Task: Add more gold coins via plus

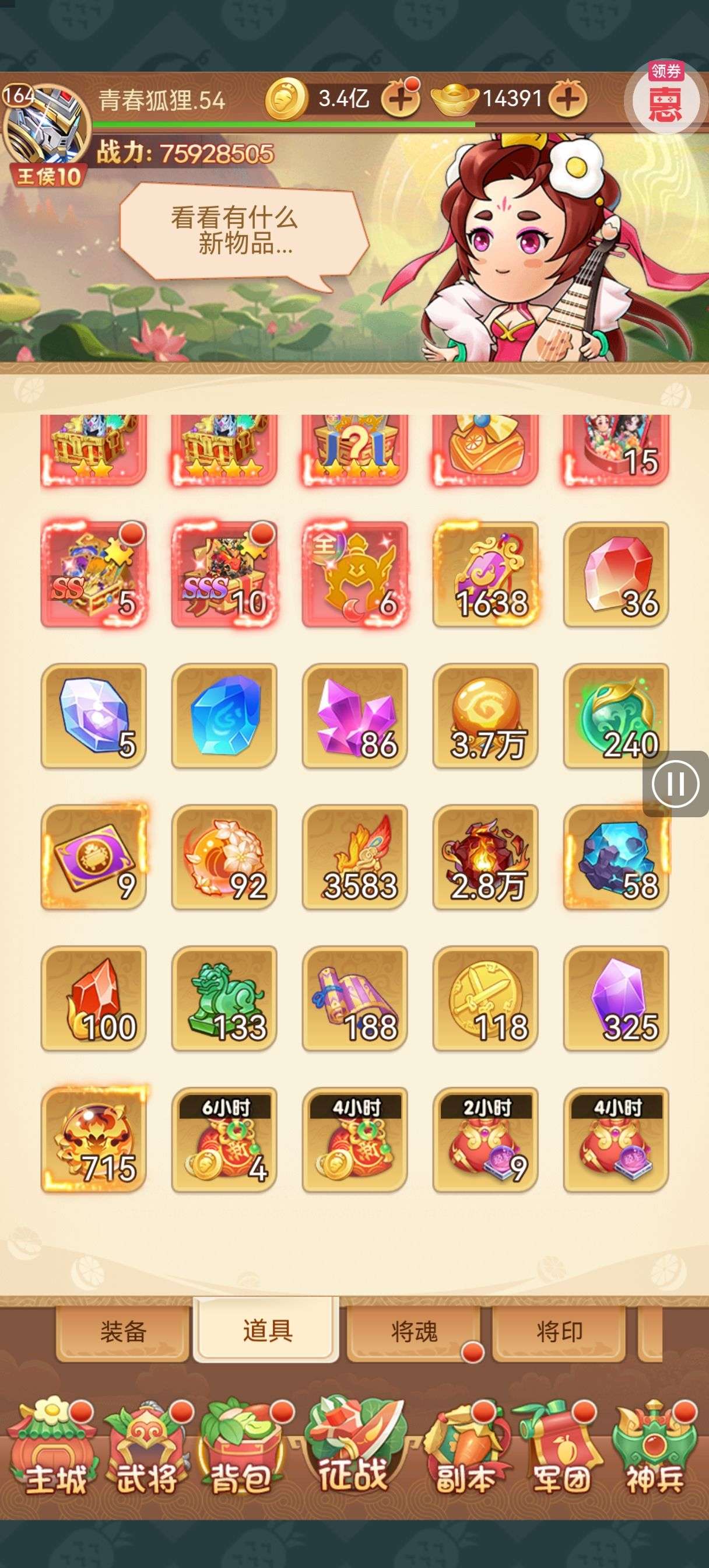Action: point(400,99)
